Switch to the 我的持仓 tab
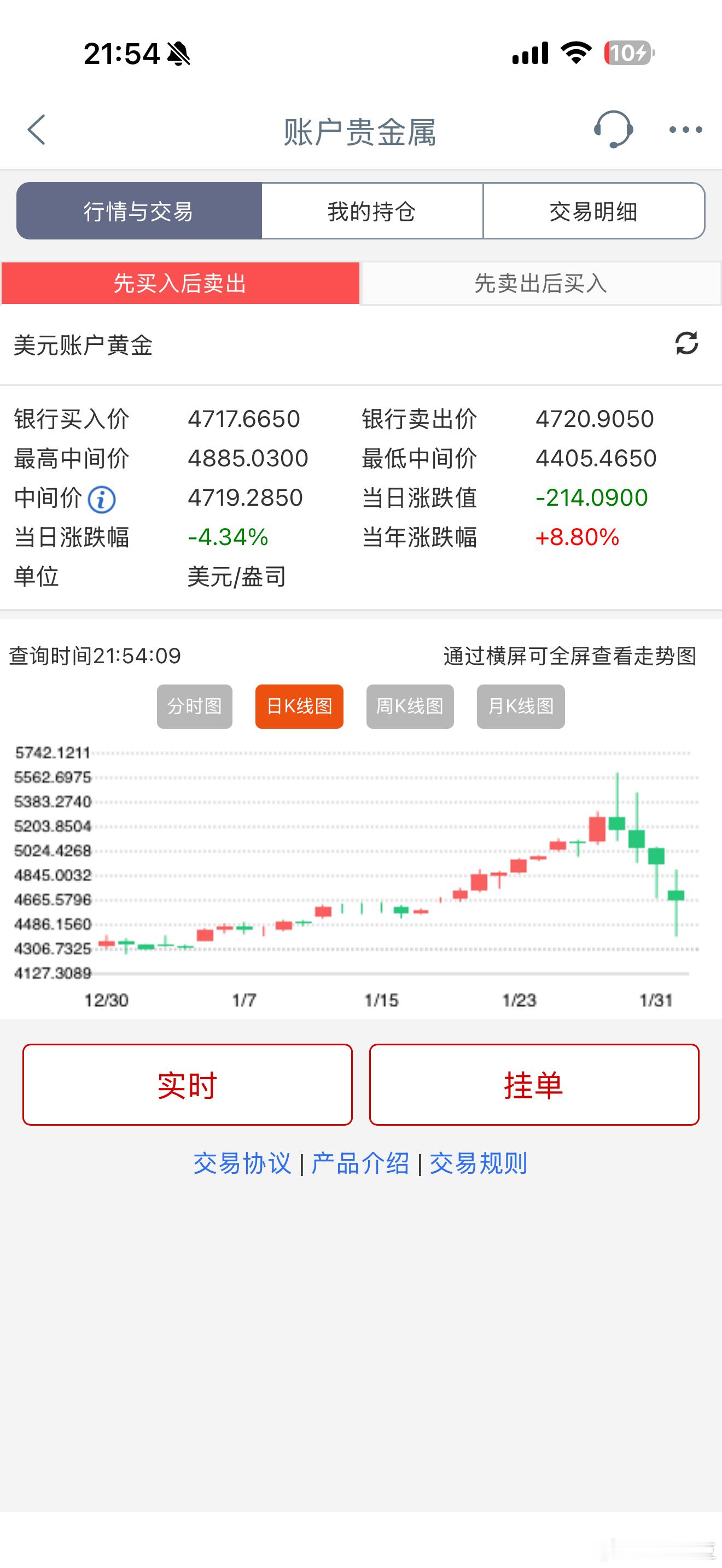 372,211
